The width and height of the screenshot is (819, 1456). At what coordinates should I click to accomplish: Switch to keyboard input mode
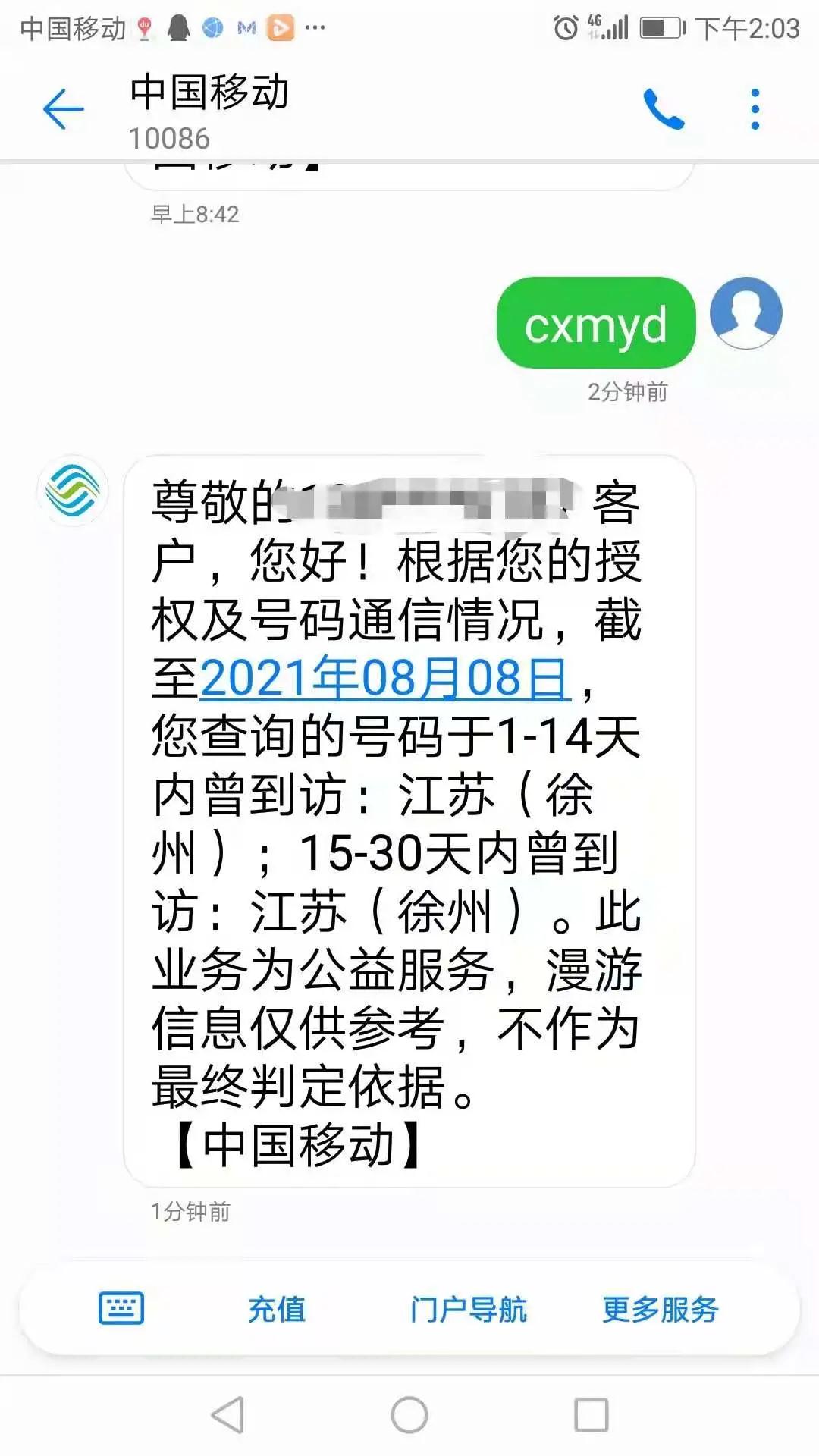[x=121, y=1308]
